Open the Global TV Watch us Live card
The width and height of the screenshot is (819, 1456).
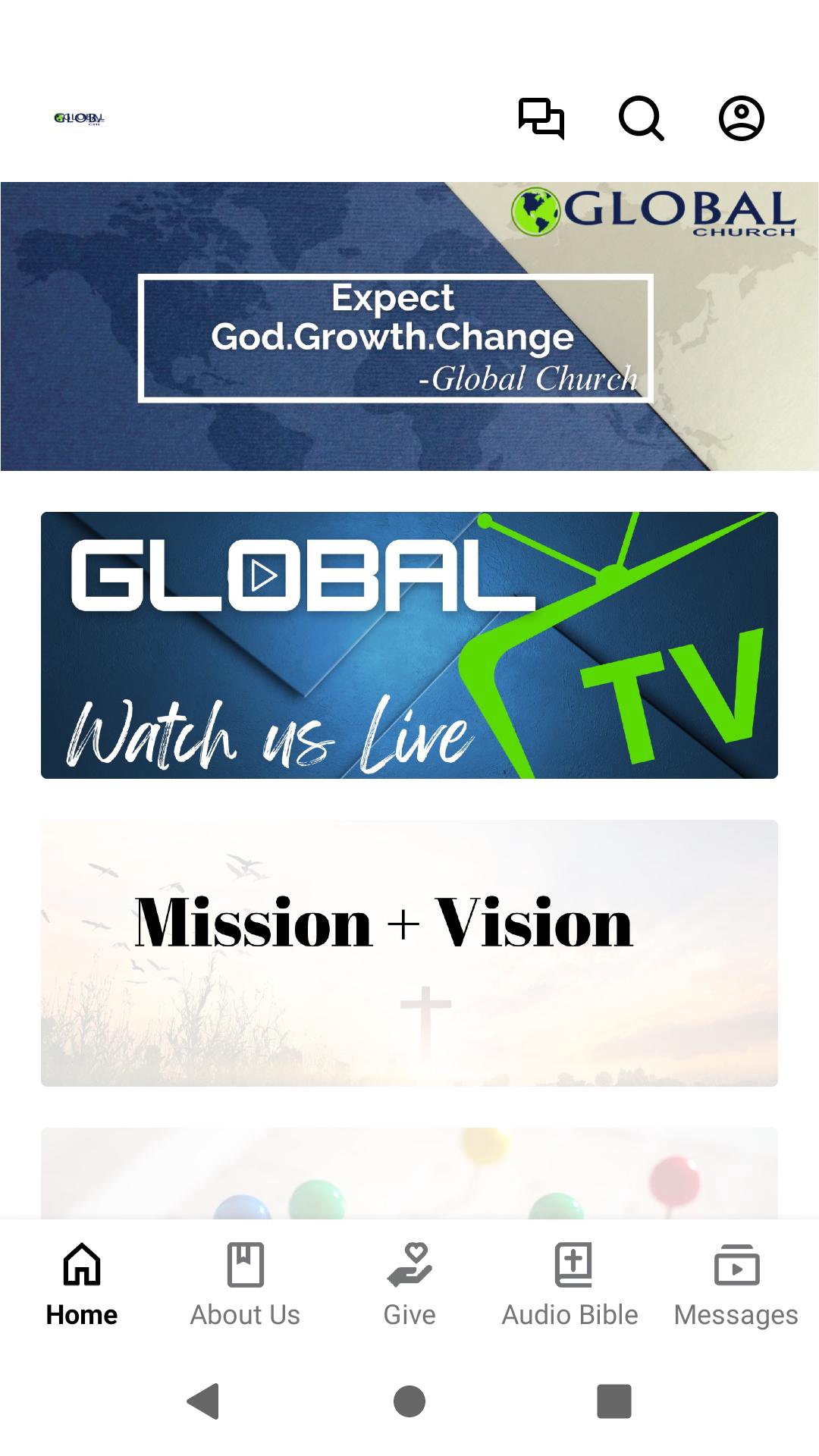(409, 645)
